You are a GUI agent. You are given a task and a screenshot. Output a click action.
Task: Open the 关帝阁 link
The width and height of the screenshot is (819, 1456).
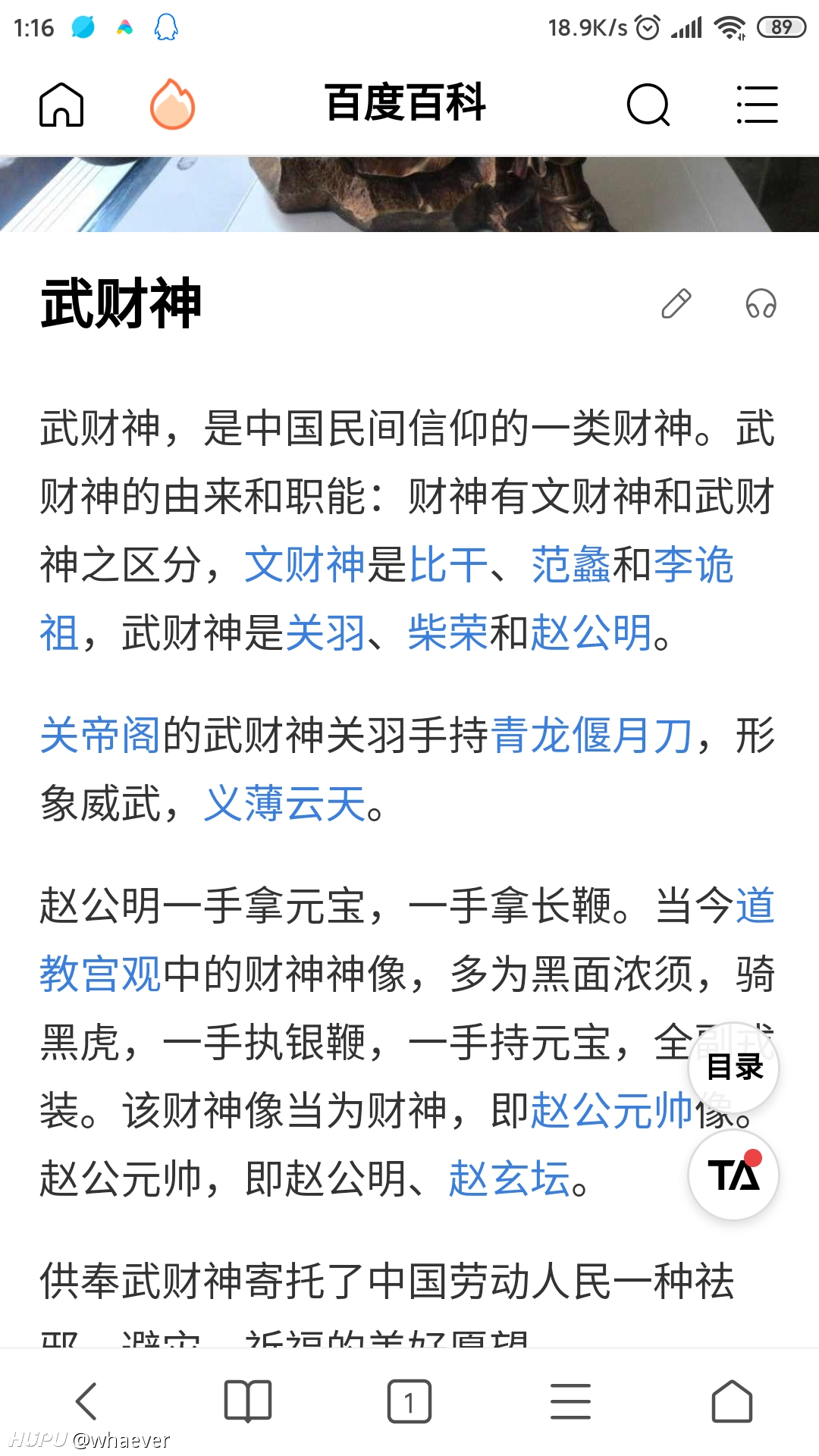100,736
